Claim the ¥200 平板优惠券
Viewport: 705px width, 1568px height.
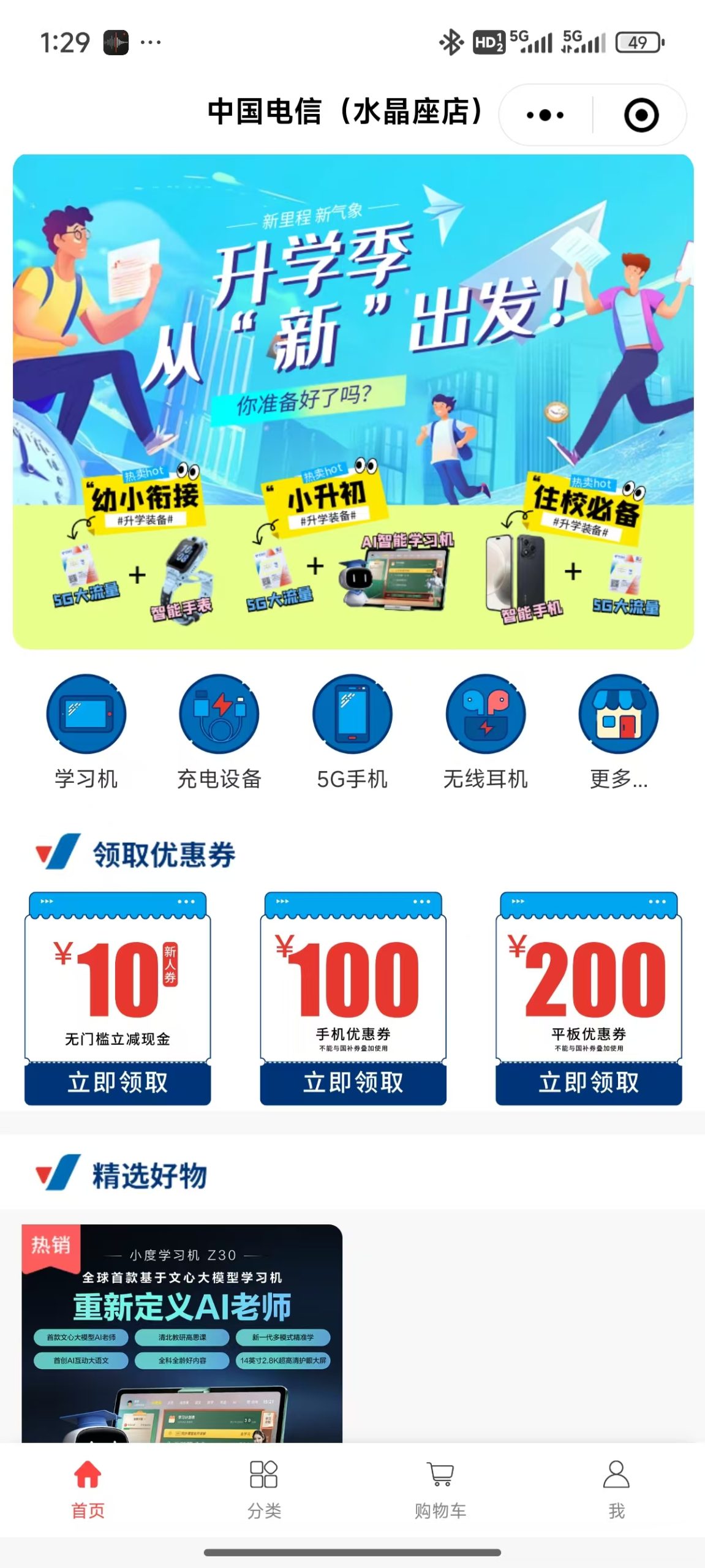589,1082
